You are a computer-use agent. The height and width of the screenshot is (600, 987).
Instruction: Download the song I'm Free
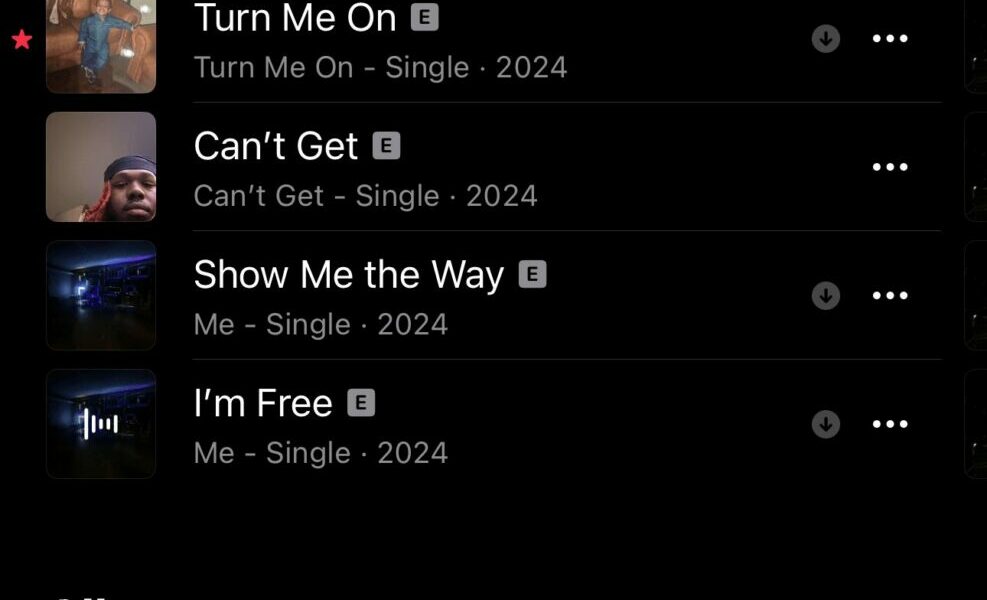click(825, 424)
